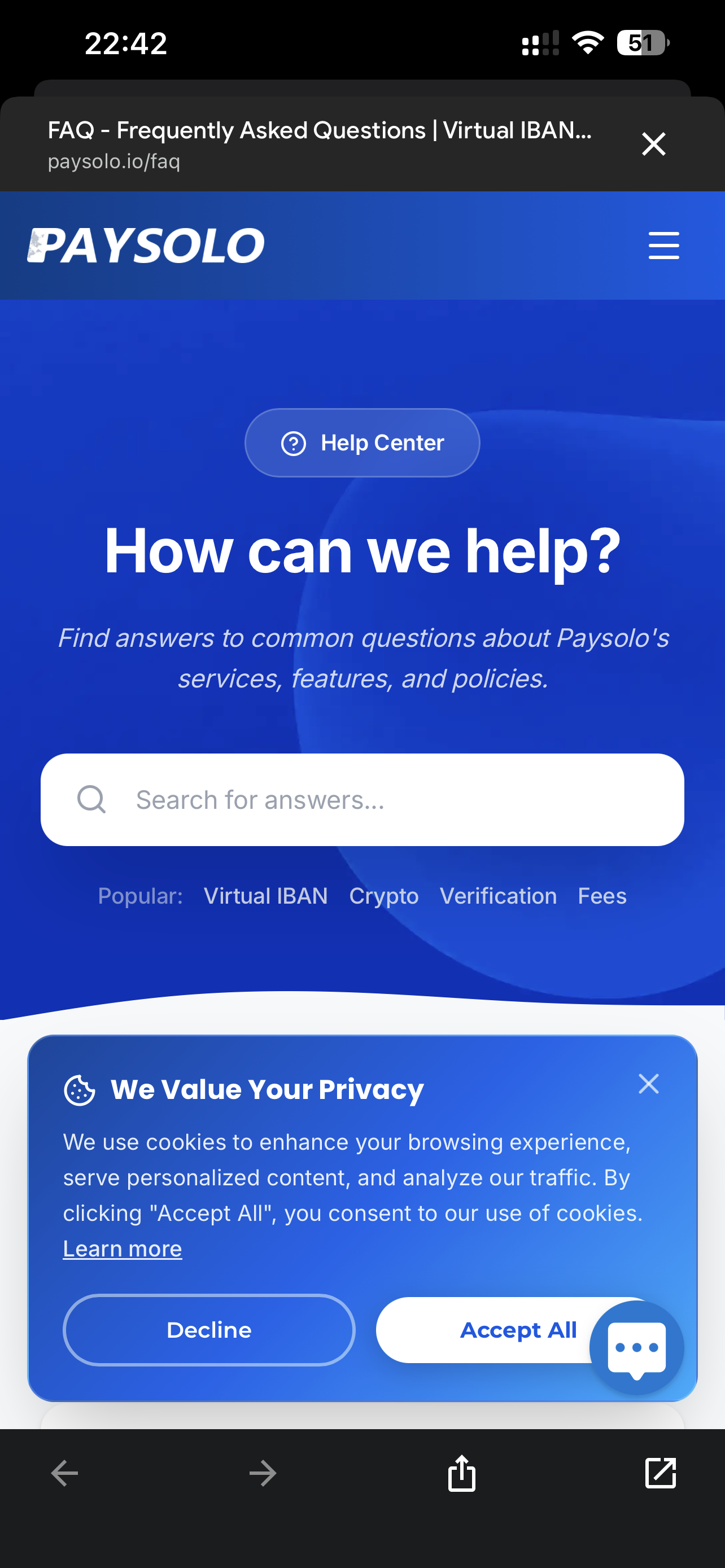Select the Crypto popular topic
Viewport: 725px width, 1568px height.
click(x=383, y=896)
